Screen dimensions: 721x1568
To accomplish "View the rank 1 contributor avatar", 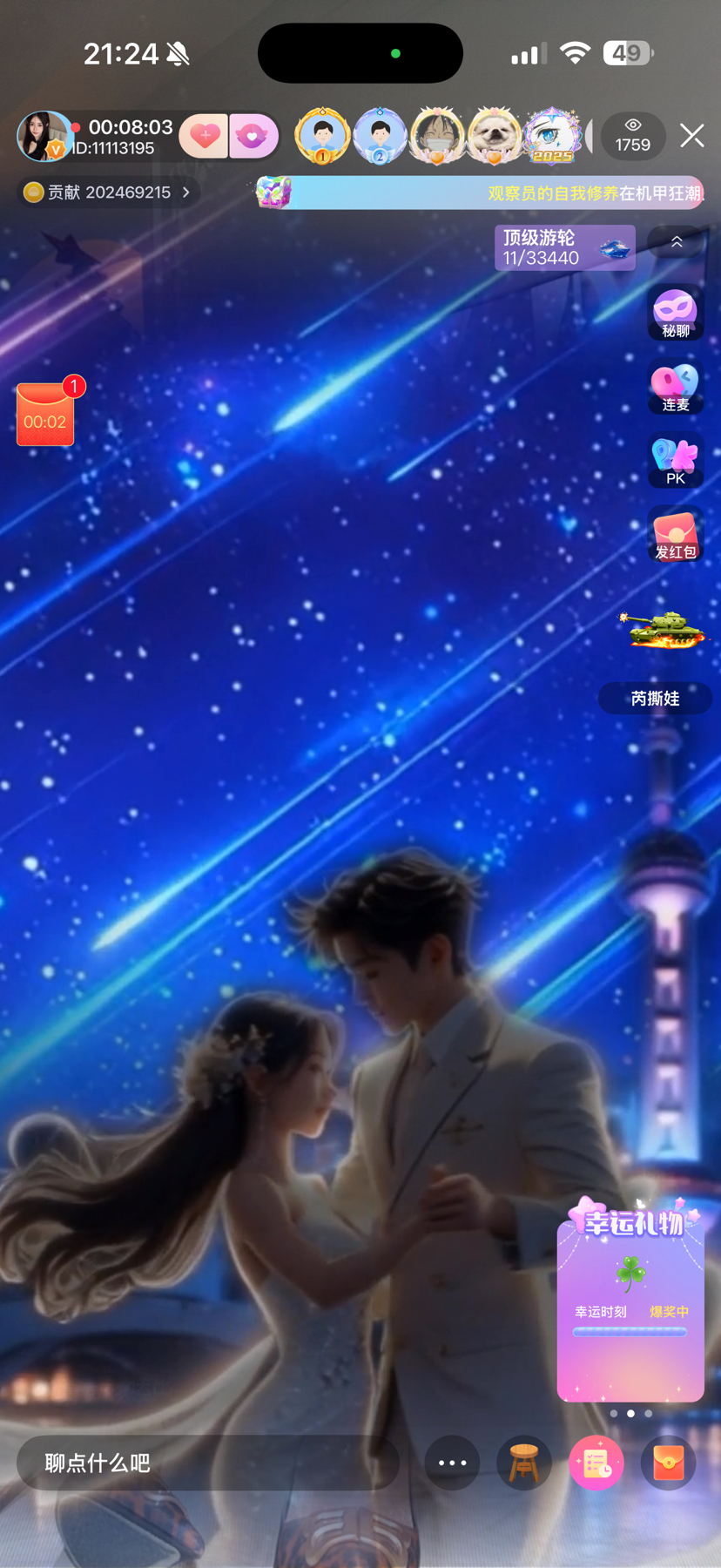I will click(322, 136).
